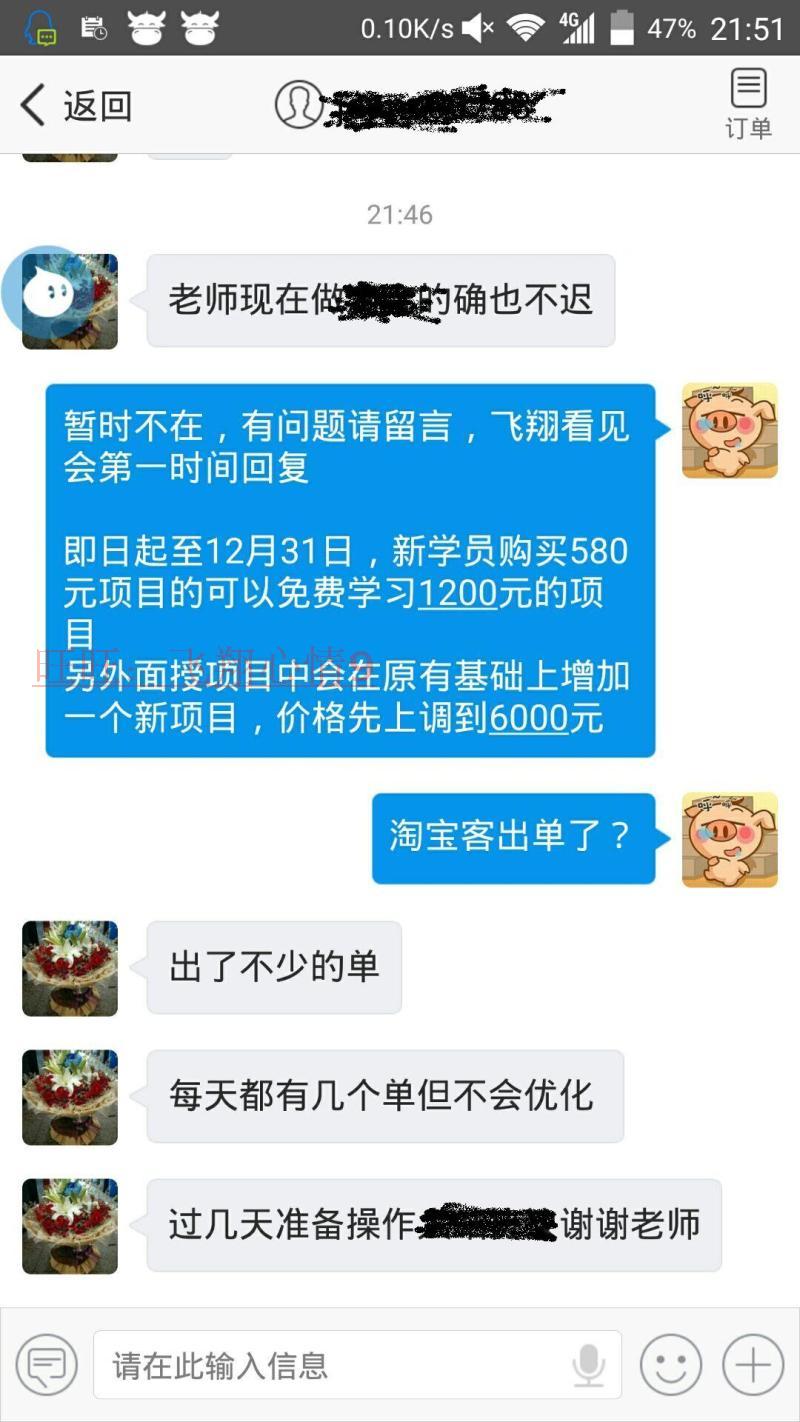Open the flower avatar beside 出了不少的单
This screenshot has height=1422, width=800.
(70, 968)
